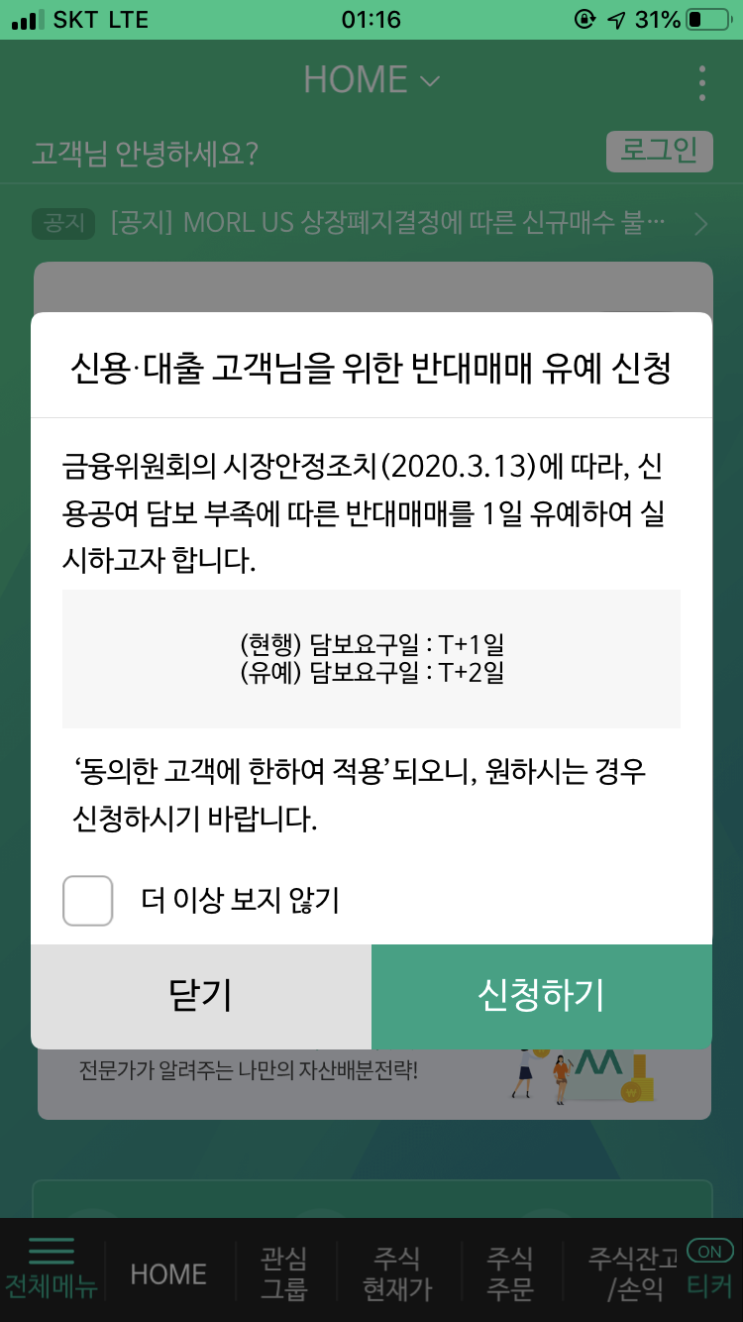Open the 주식주문 tab
This screenshot has width=743, height=1322.
(510, 1273)
